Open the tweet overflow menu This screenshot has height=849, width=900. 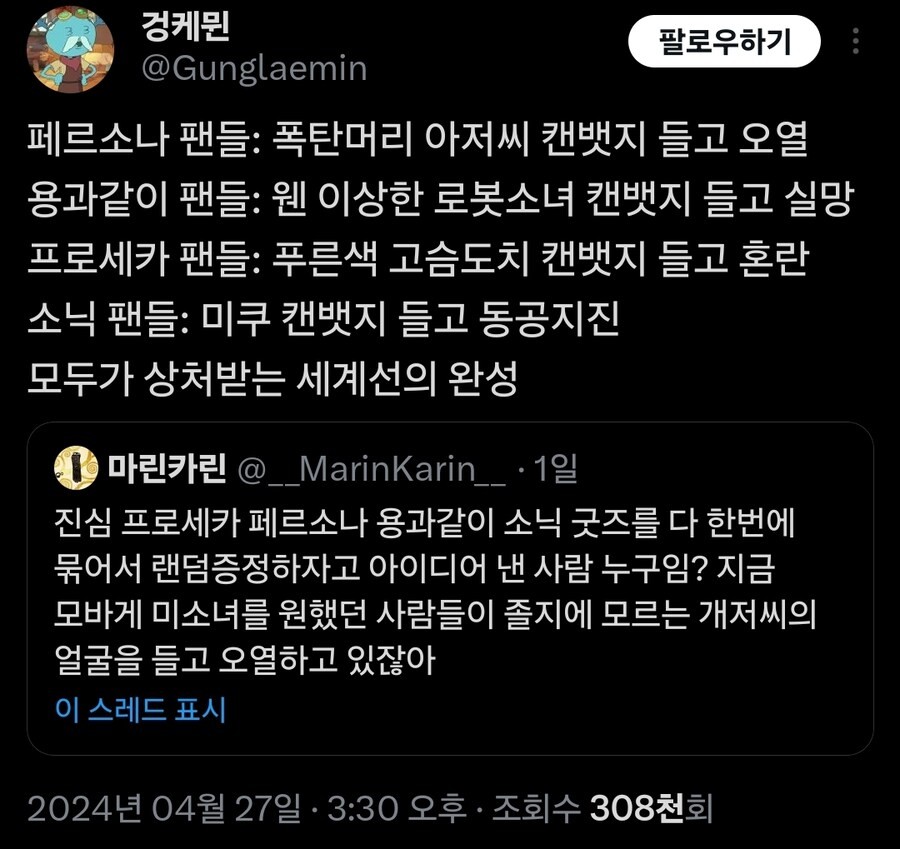point(855,42)
